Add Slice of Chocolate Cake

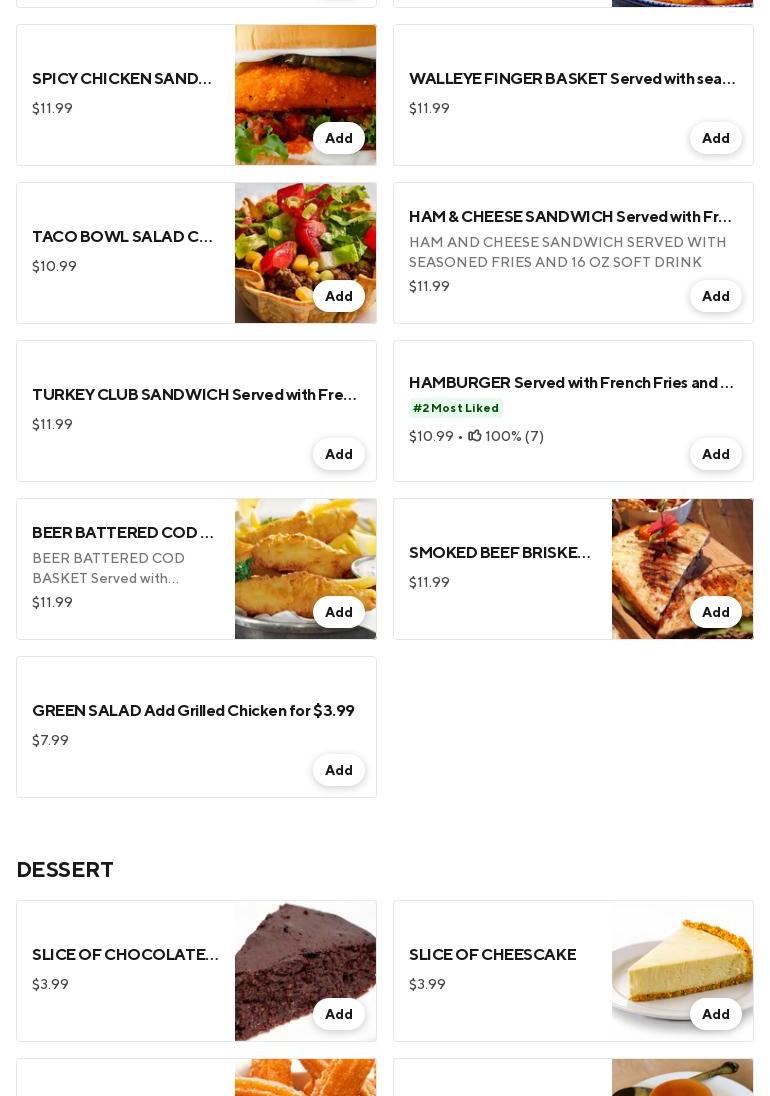tap(339, 1014)
